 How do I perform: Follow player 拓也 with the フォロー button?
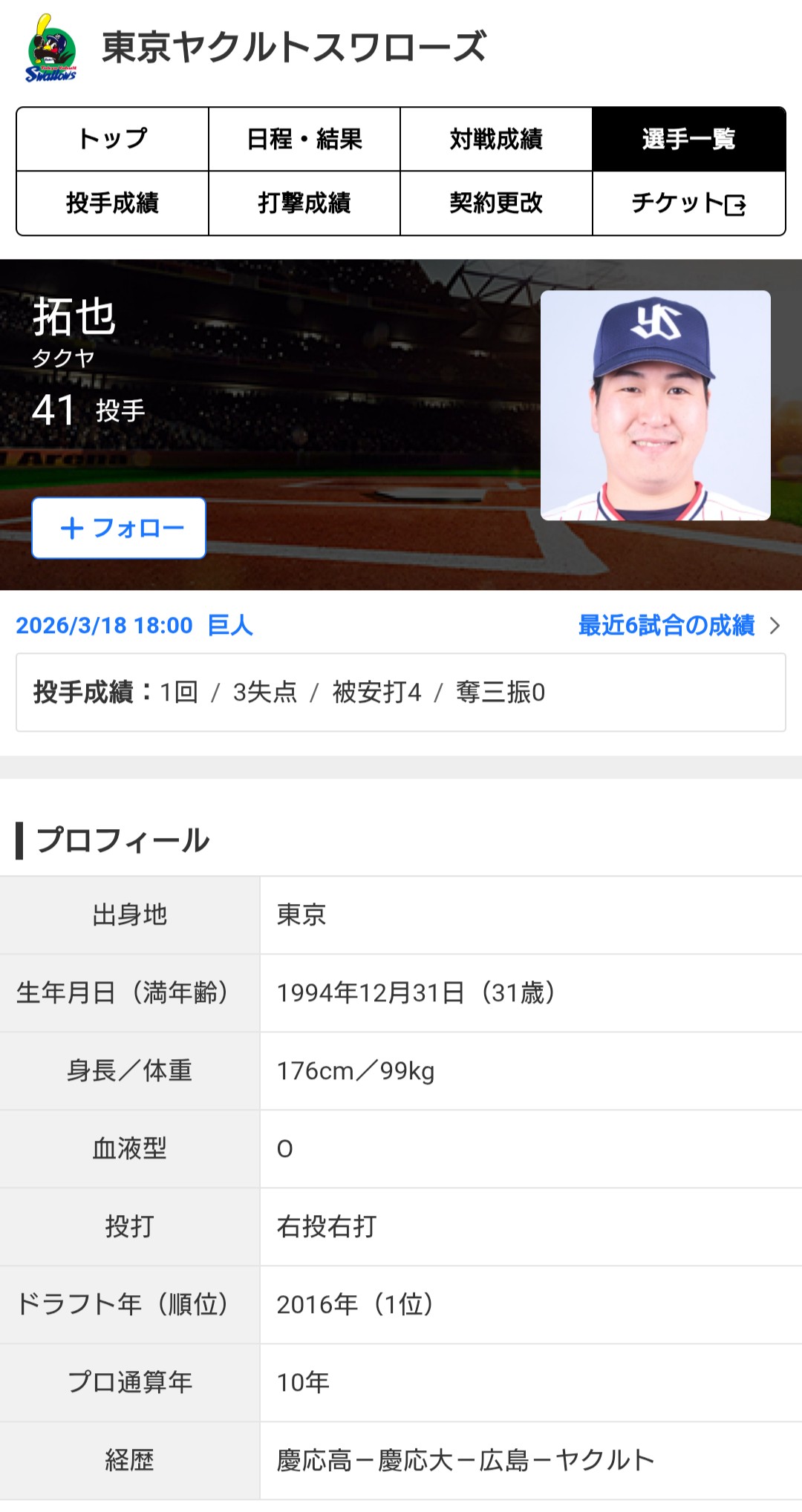119,528
